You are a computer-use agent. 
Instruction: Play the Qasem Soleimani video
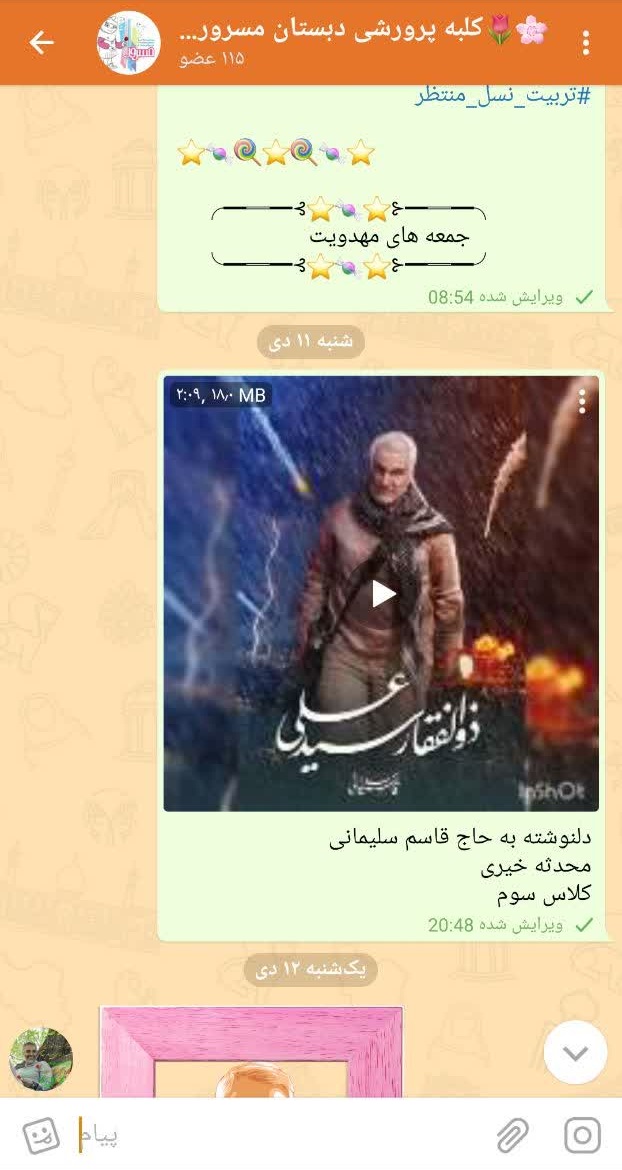pos(383,594)
